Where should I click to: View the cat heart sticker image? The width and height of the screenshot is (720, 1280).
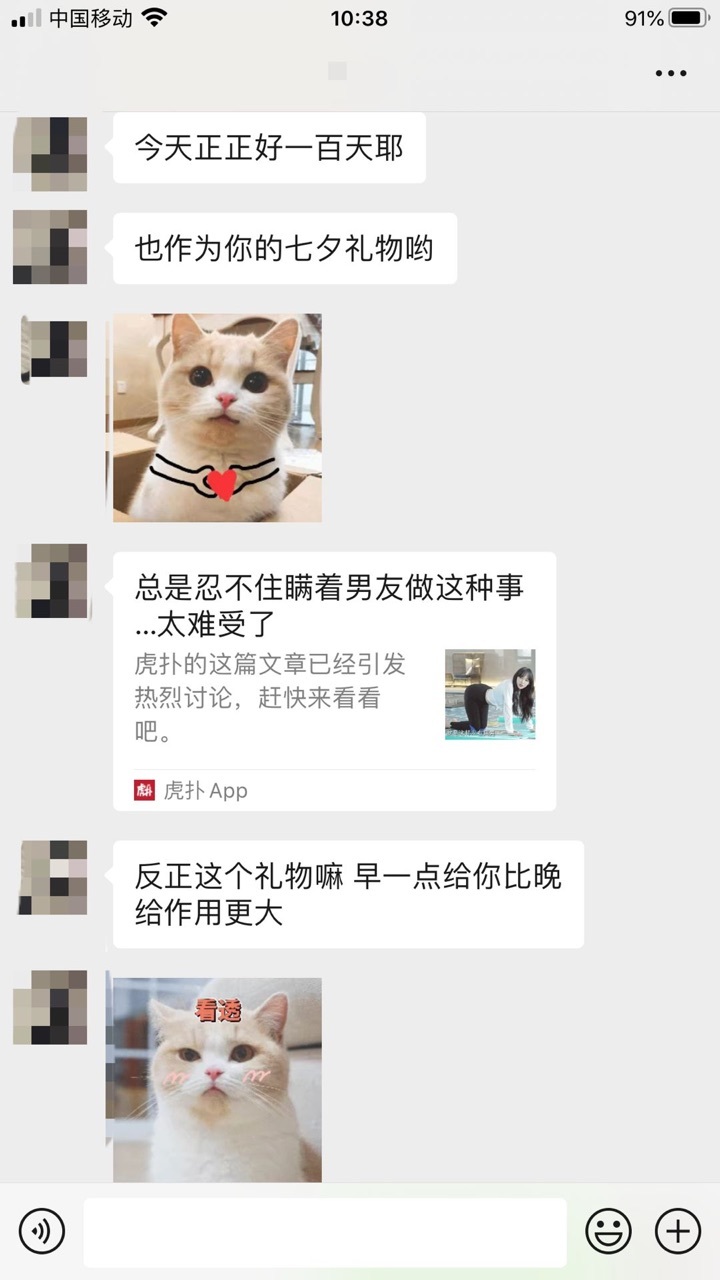click(217, 418)
